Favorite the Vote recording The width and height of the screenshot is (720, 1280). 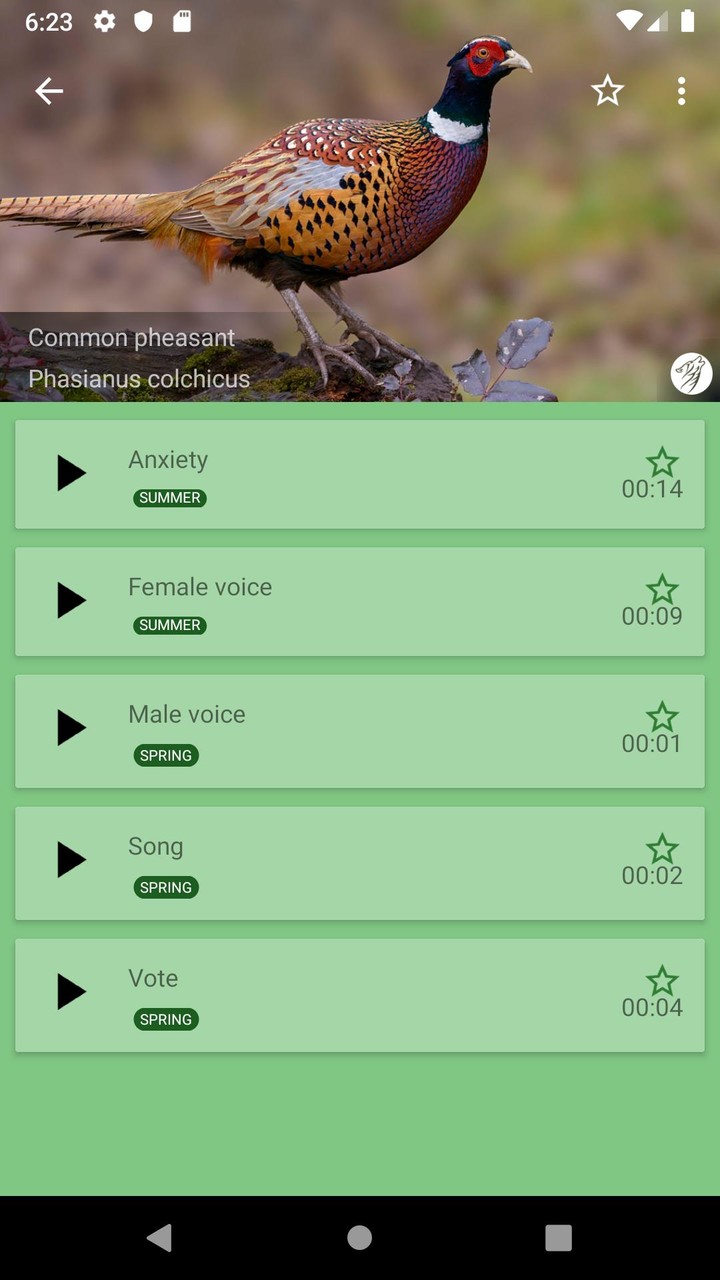tap(662, 981)
